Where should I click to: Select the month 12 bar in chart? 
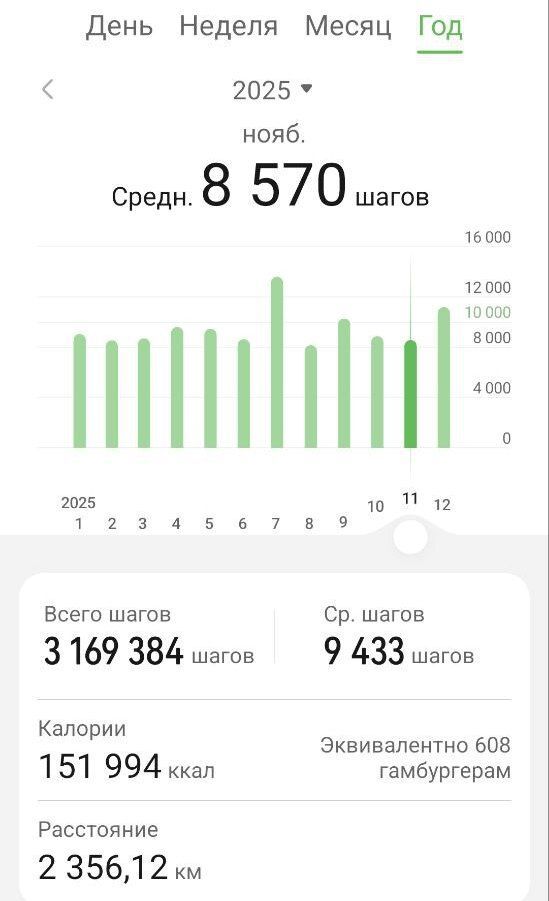(444, 378)
